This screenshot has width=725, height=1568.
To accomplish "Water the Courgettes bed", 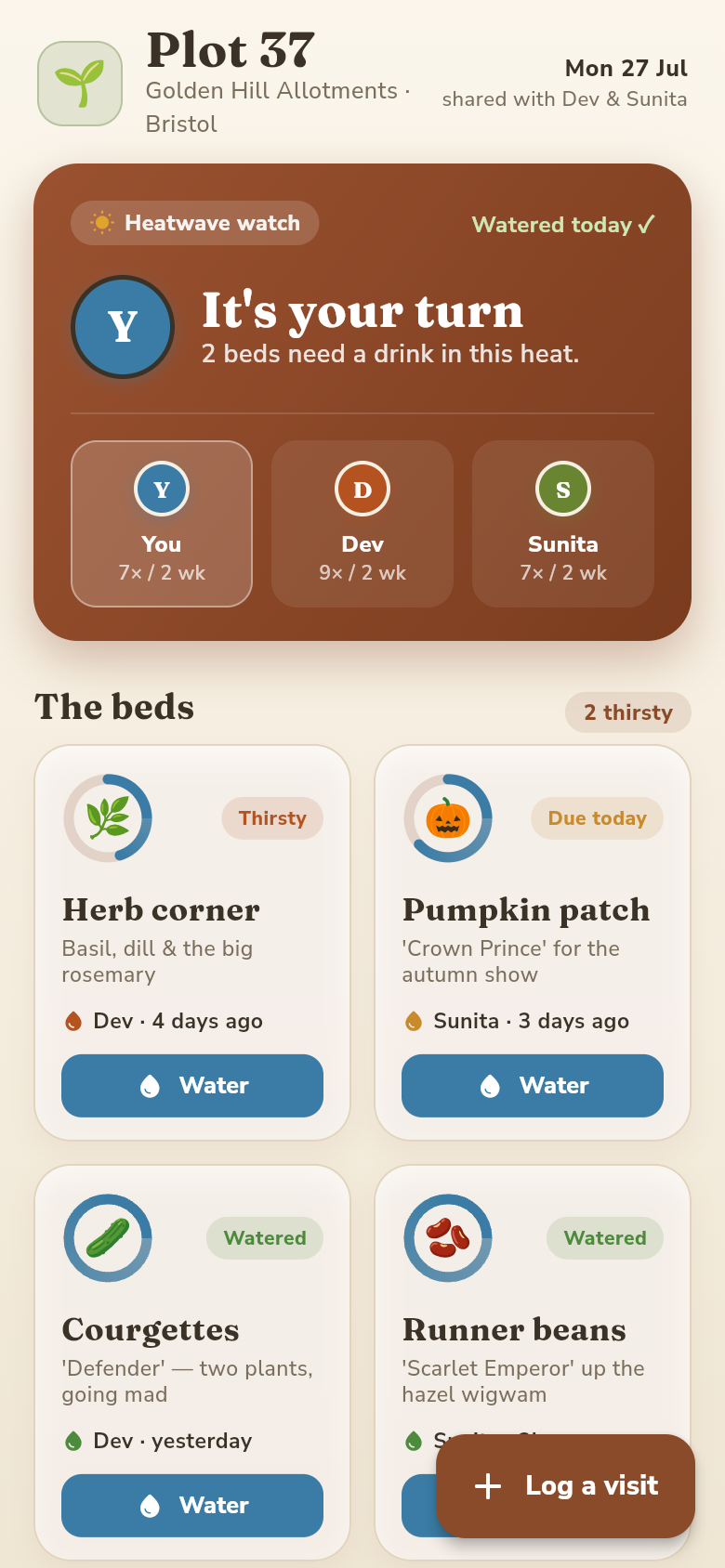I will [192, 1506].
